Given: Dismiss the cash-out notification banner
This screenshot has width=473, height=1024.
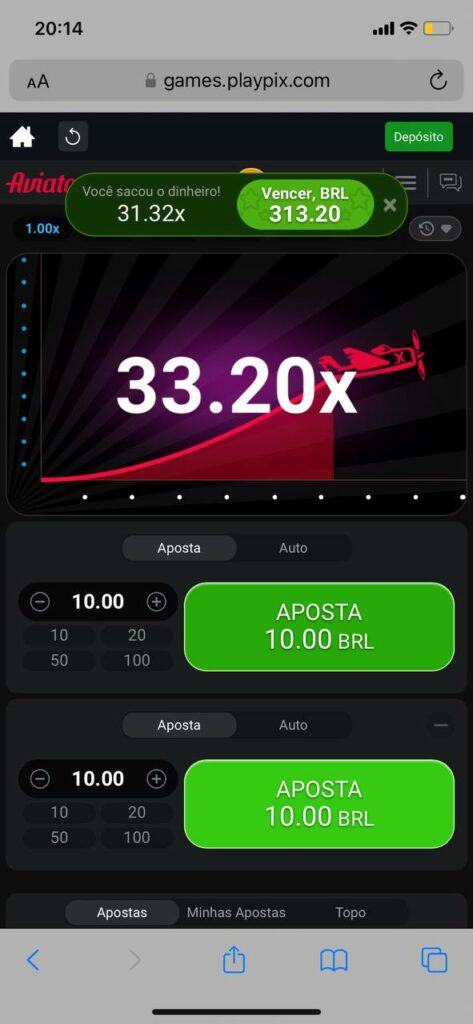Looking at the screenshot, I should pos(390,205).
